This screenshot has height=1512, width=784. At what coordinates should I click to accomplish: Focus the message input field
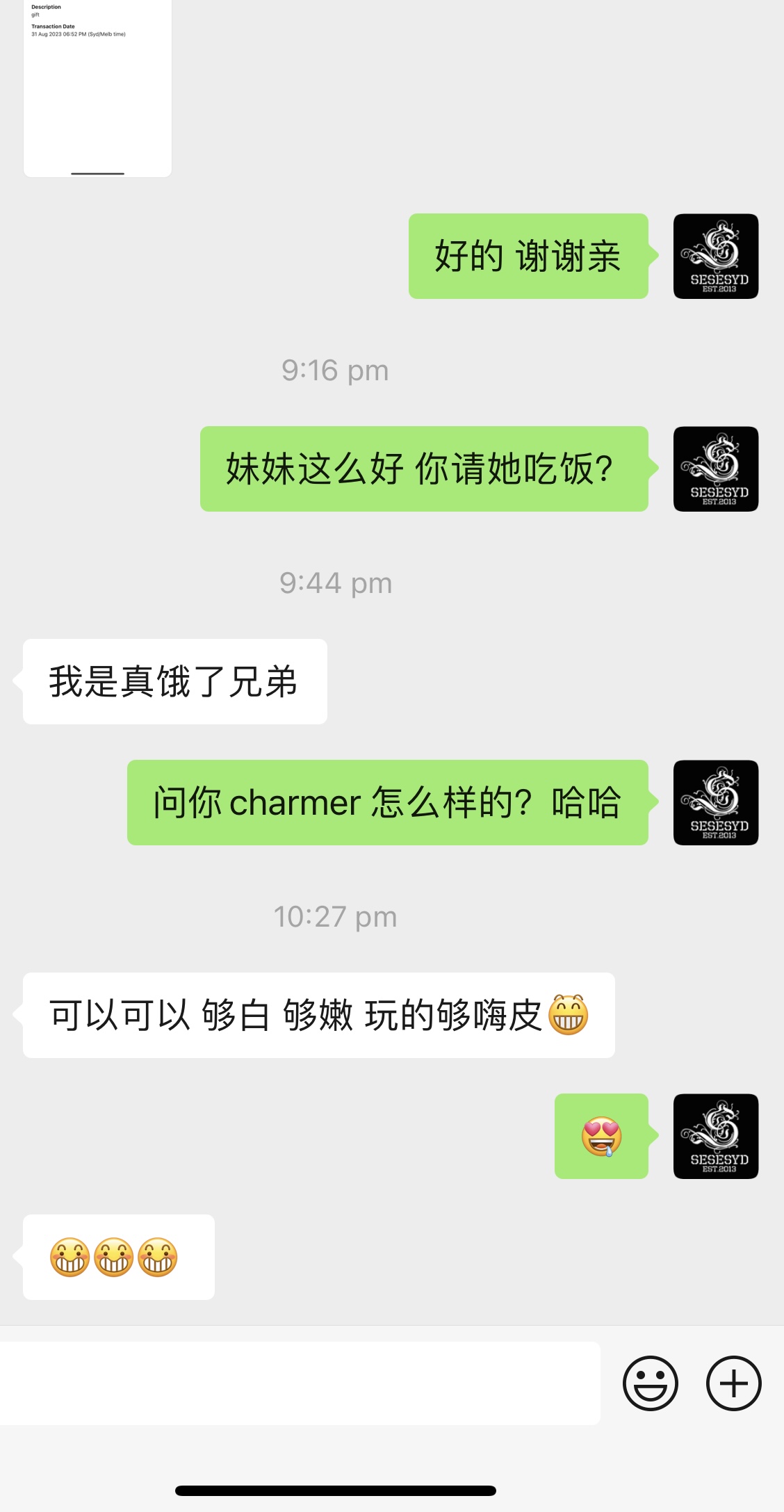pos(299,1383)
